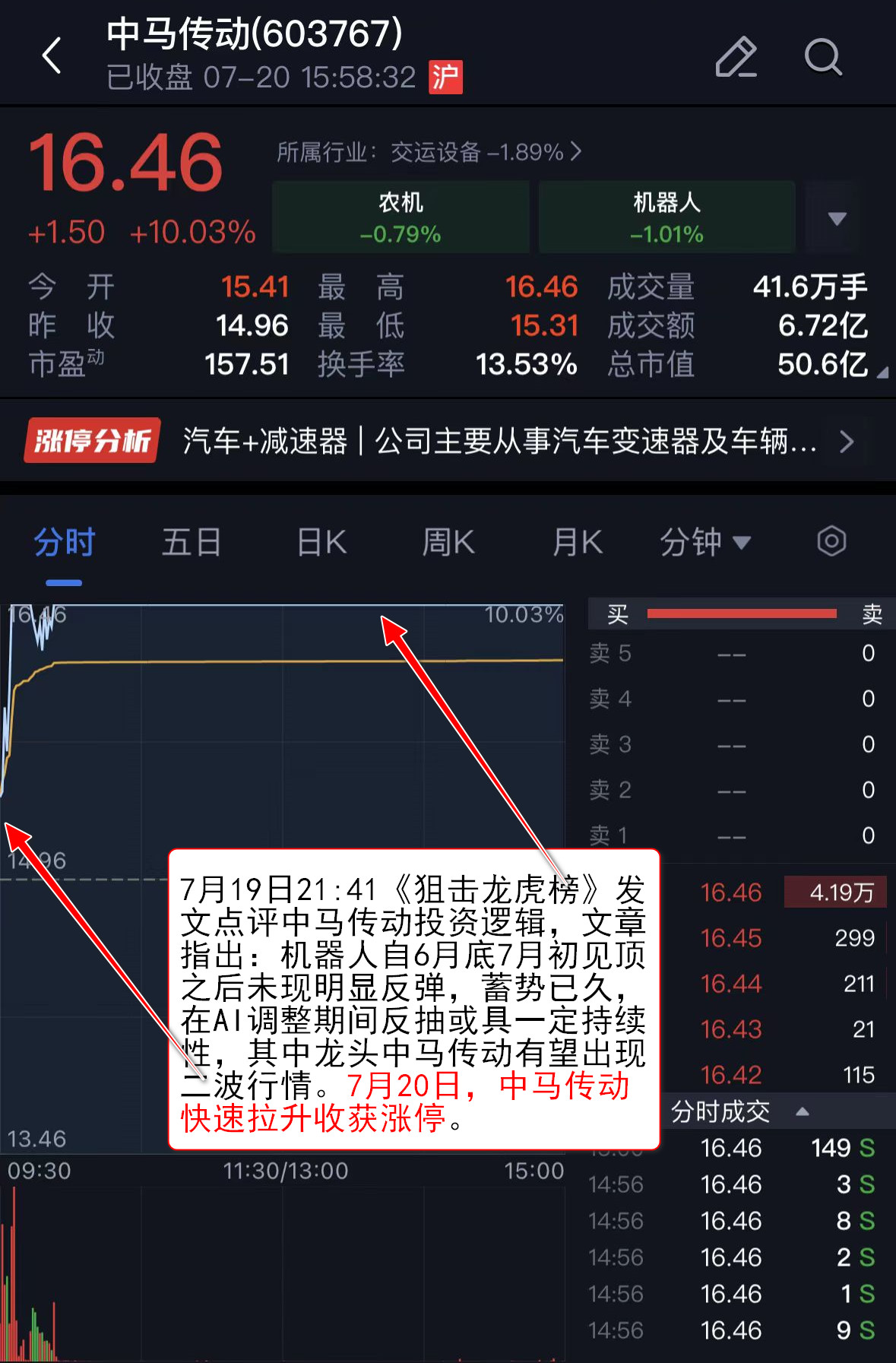Toggle the 分时成交 panel header
Image resolution: width=896 pixels, height=1363 pixels.
pos(737,1112)
